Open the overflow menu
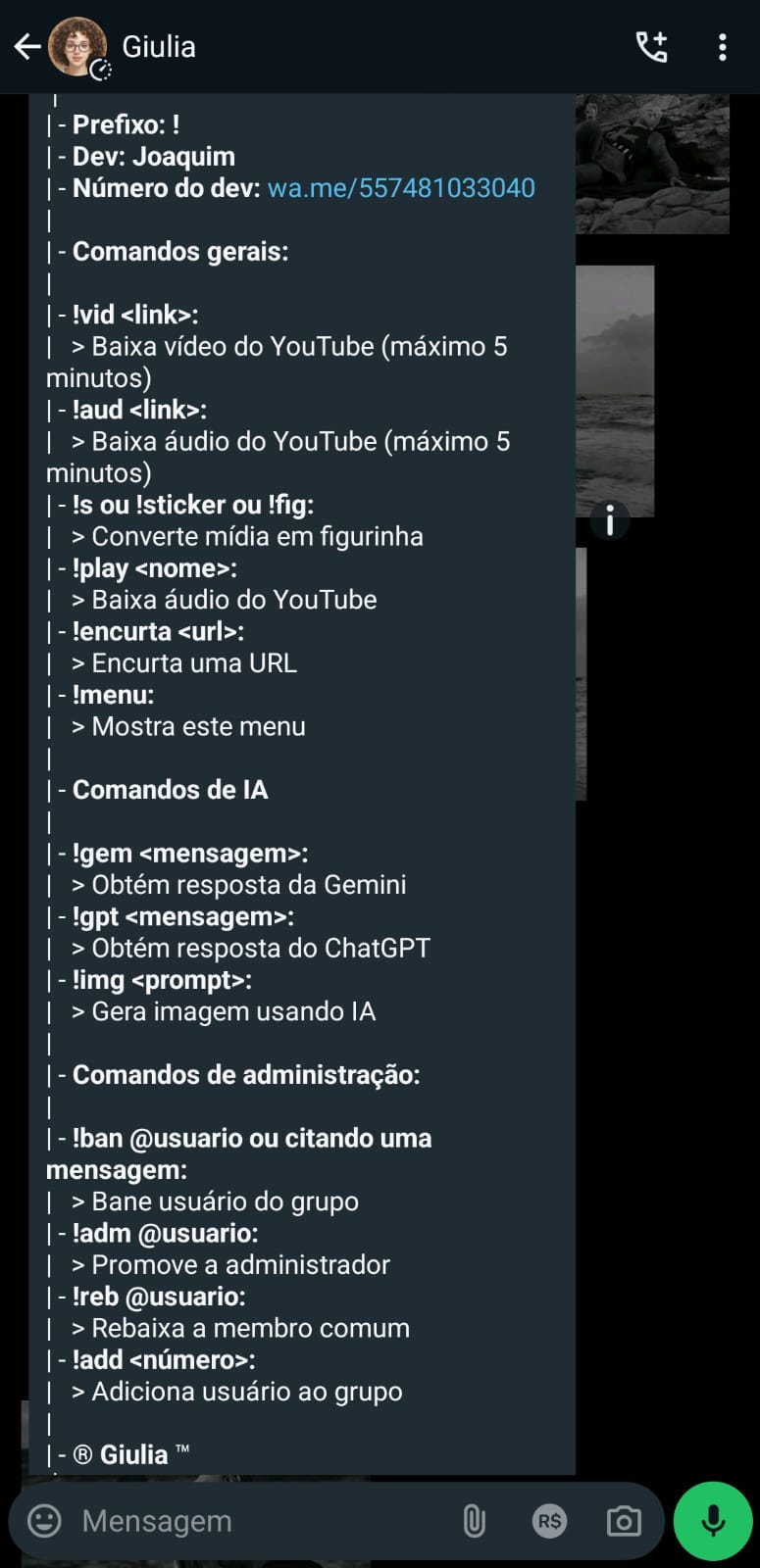The image size is (760, 1568). (x=723, y=47)
